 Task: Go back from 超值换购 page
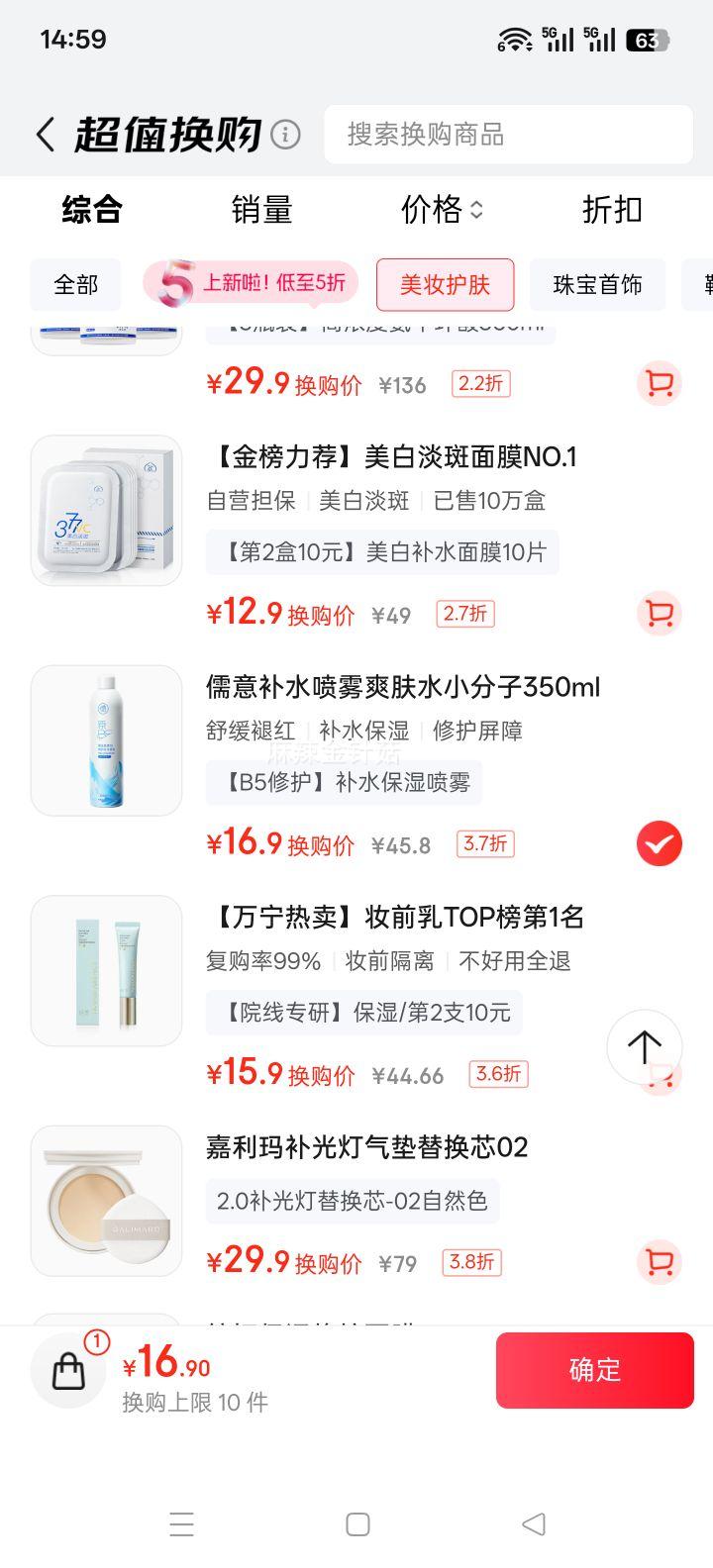click(x=46, y=135)
